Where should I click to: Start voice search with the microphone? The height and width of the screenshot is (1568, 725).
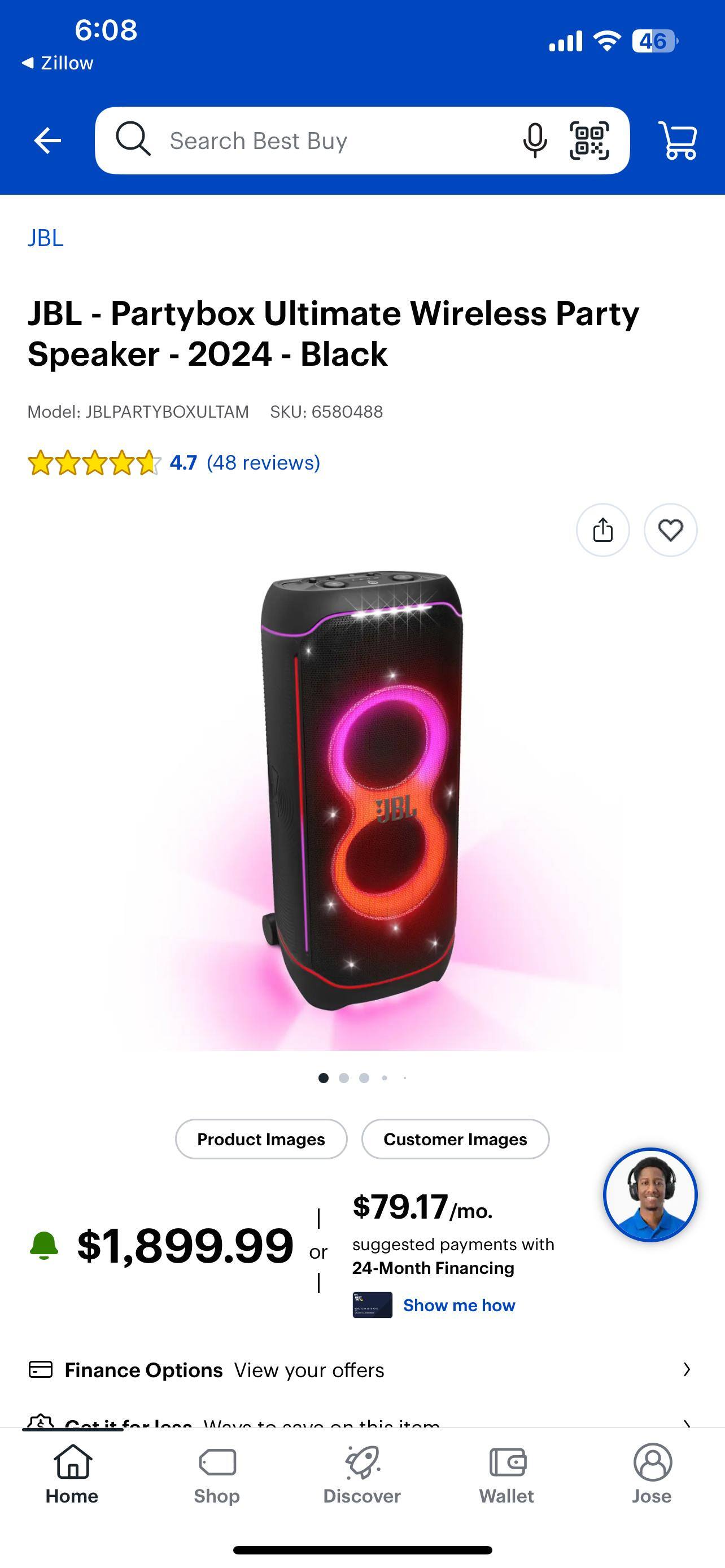535,141
